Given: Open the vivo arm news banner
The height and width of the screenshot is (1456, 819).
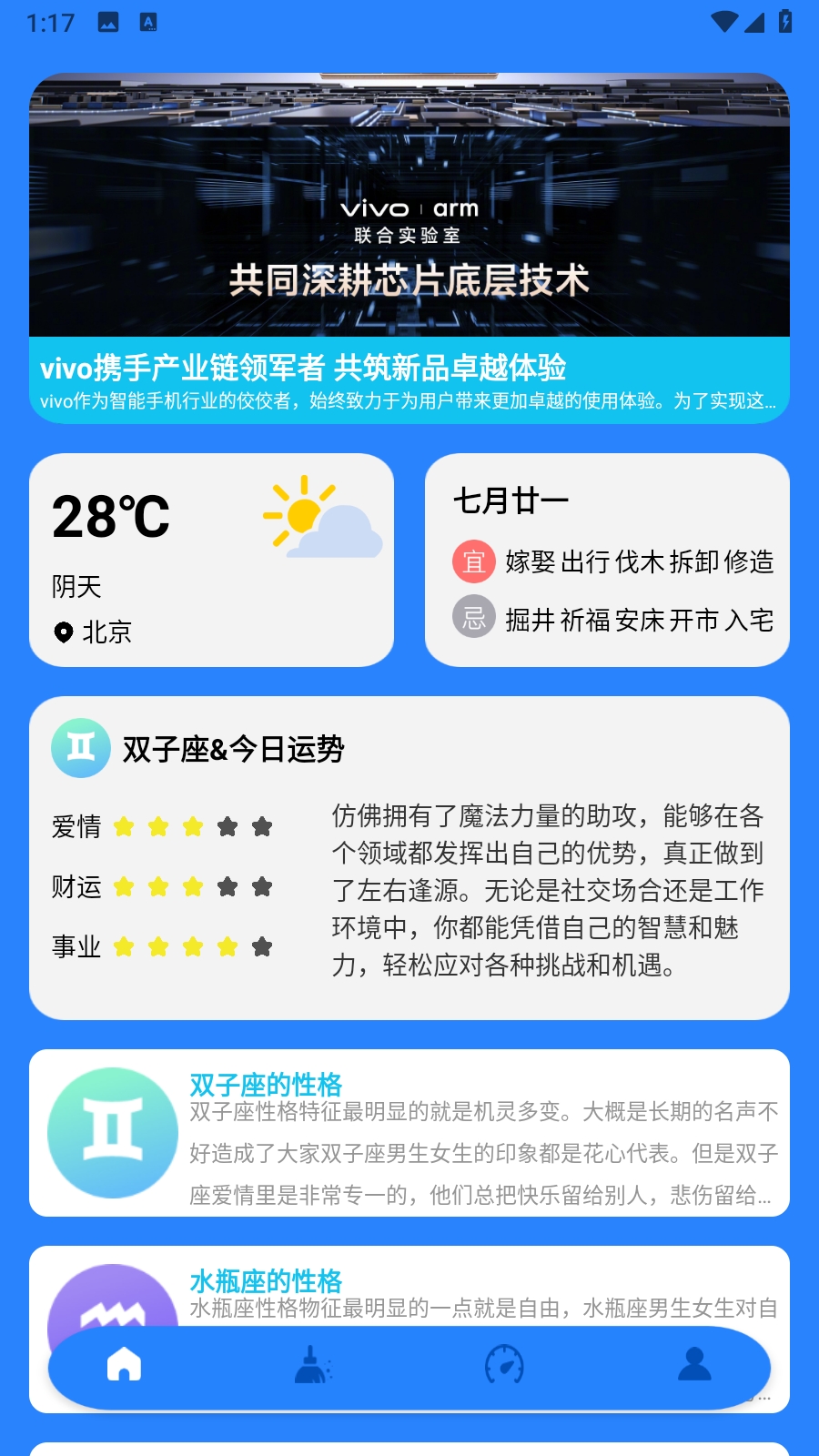Looking at the screenshot, I should tap(409, 248).
